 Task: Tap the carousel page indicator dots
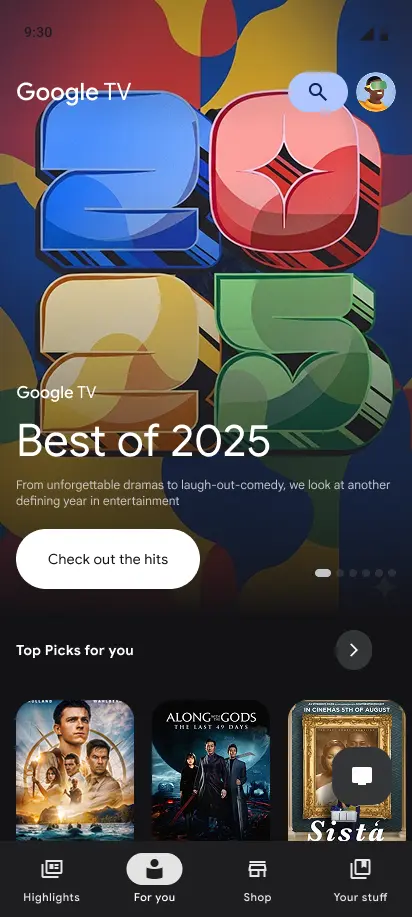(x=355, y=573)
